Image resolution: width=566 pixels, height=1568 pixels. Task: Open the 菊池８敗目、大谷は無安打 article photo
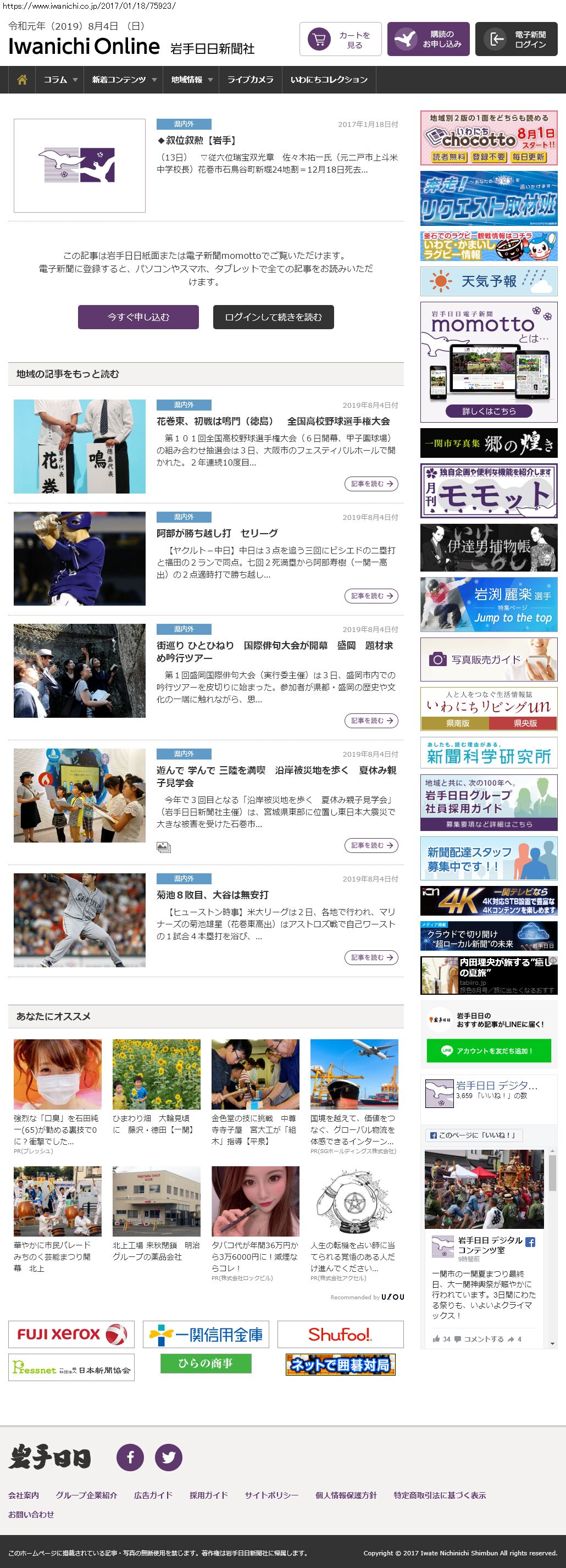tap(80, 919)
